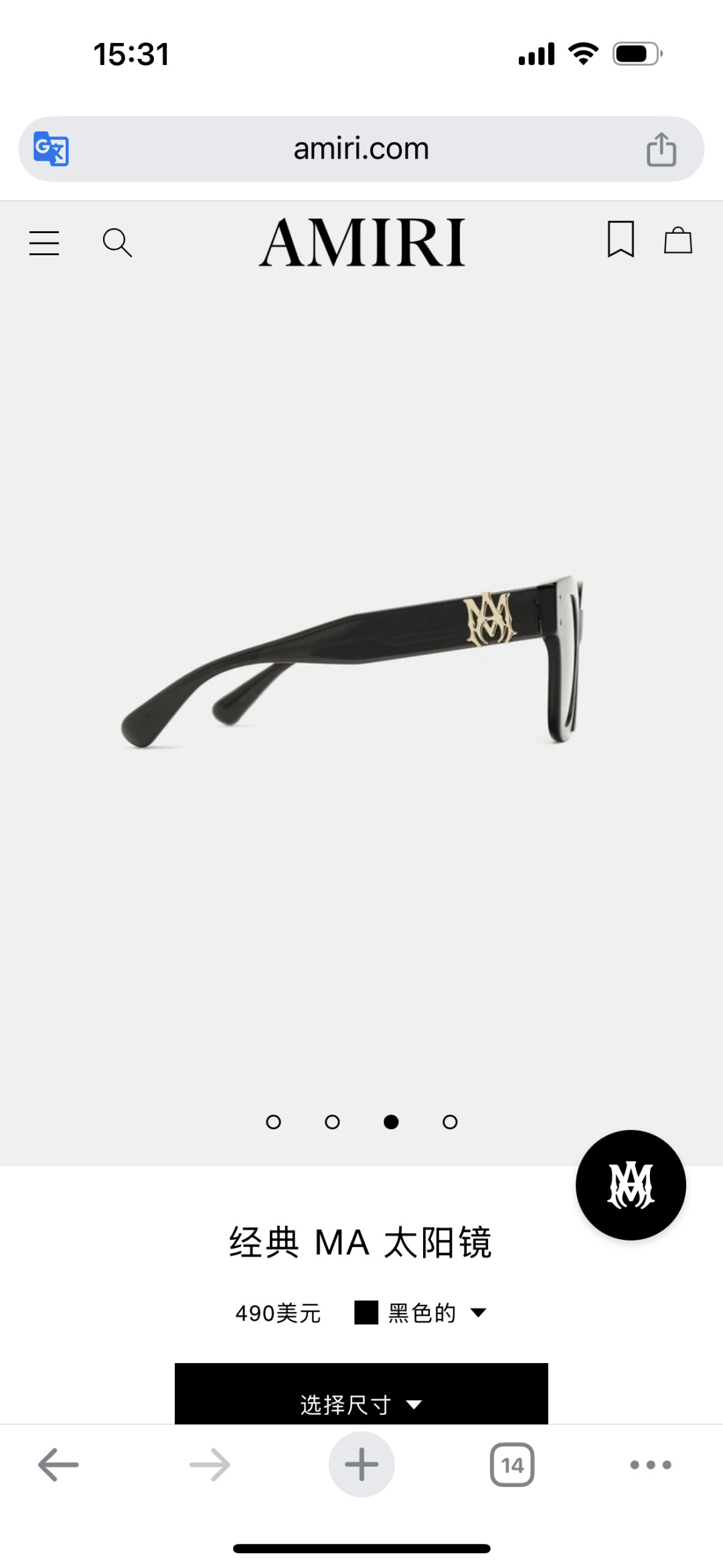Search the Amiri store
Screen dimensions: 723x1568
[x=117, y=242]
